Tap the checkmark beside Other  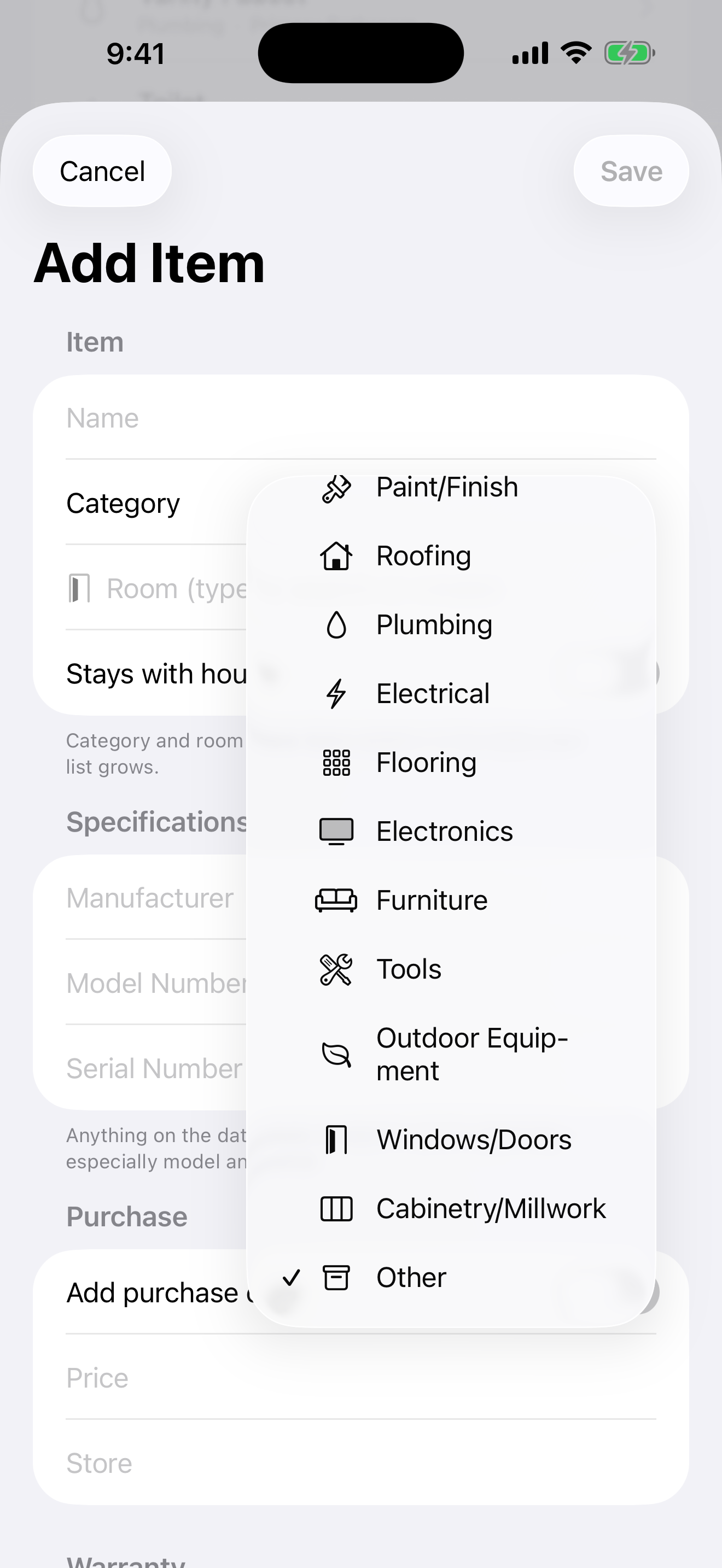[x=293, y=1278]
